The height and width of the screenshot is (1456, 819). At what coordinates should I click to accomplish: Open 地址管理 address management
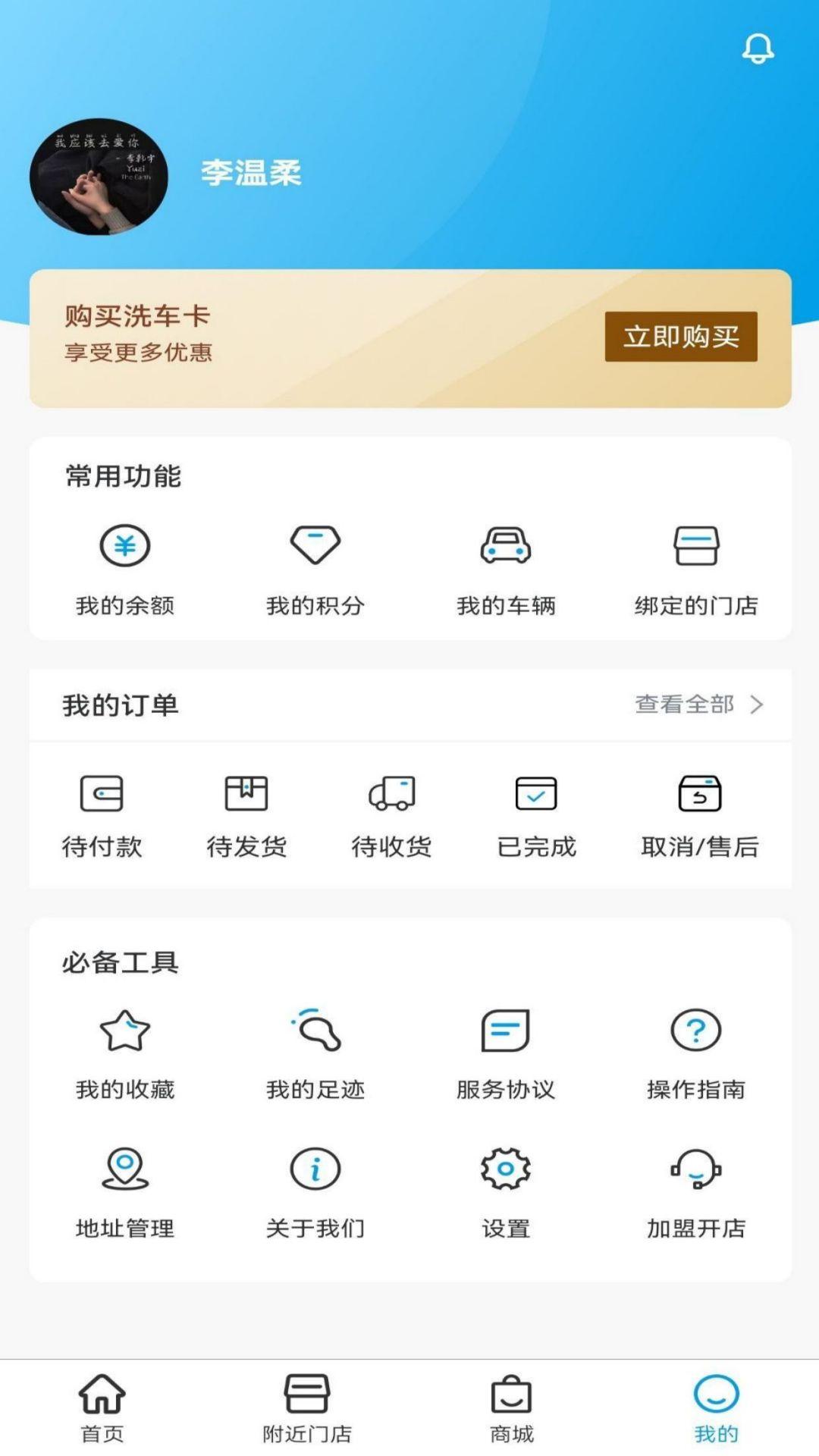pos(125,1192)
